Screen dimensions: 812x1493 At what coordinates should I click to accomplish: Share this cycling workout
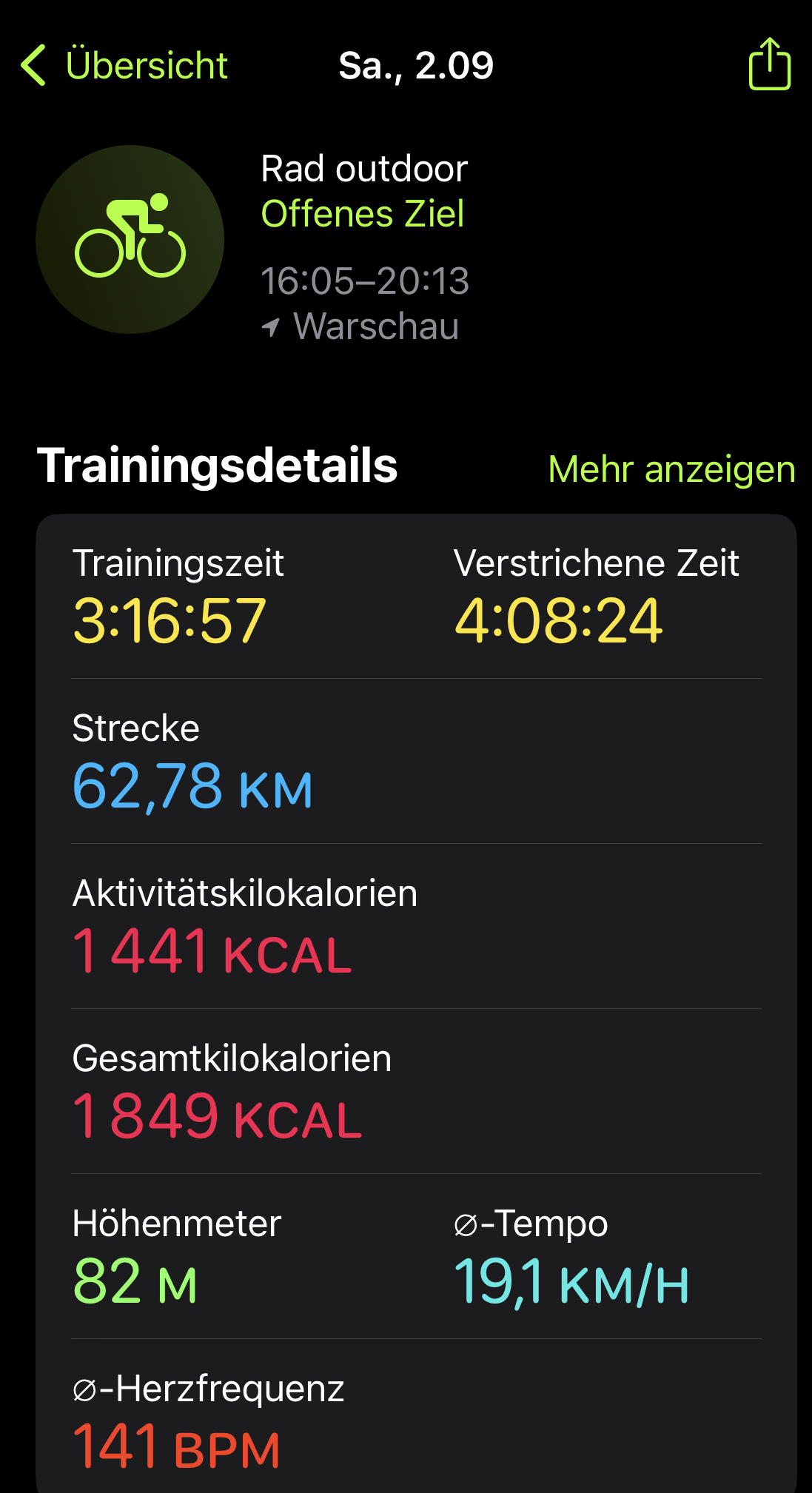click(769, 65)
